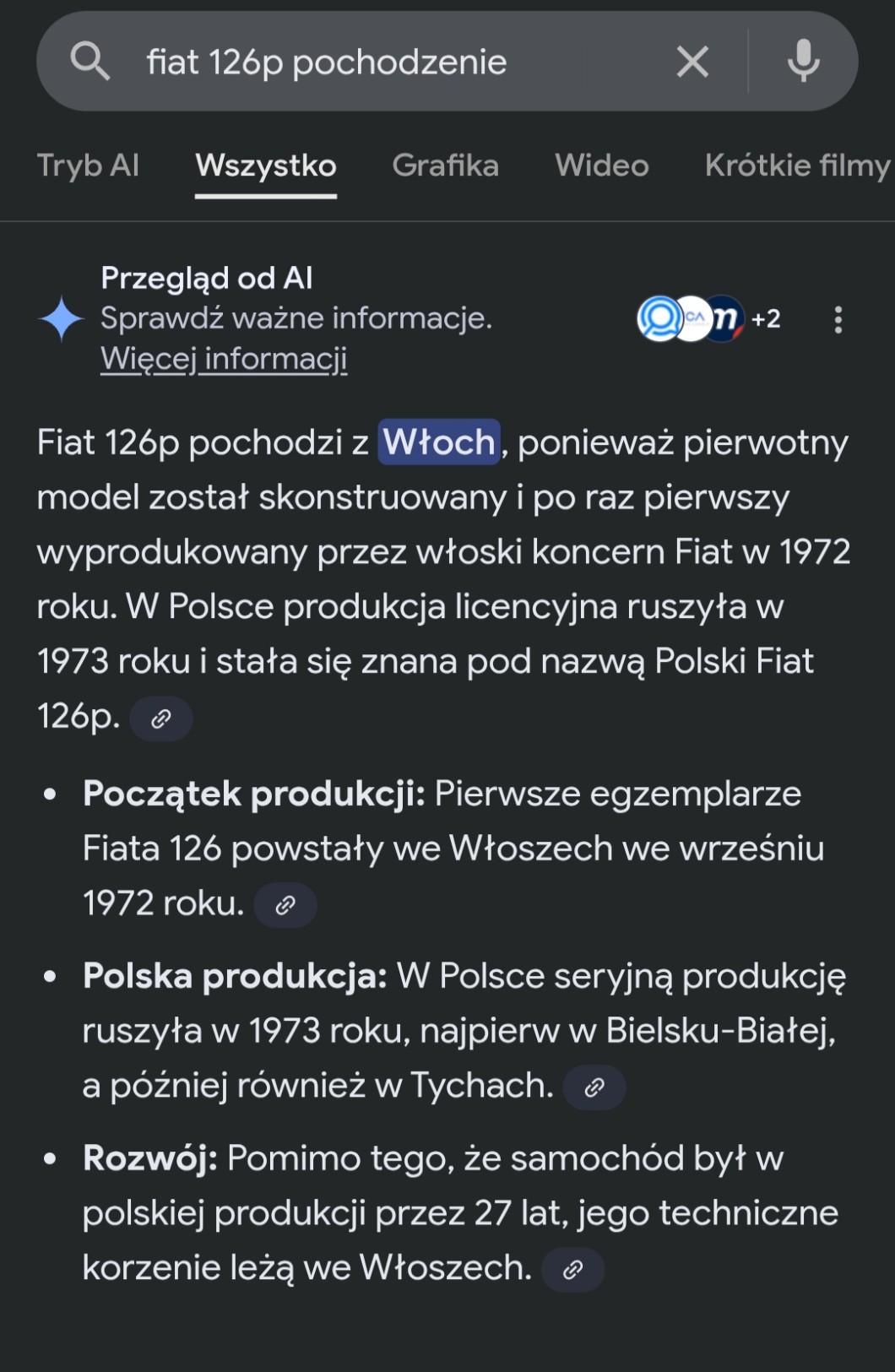
Task: Tap the search field with fiat 126p query
Action: pos(388,62)
